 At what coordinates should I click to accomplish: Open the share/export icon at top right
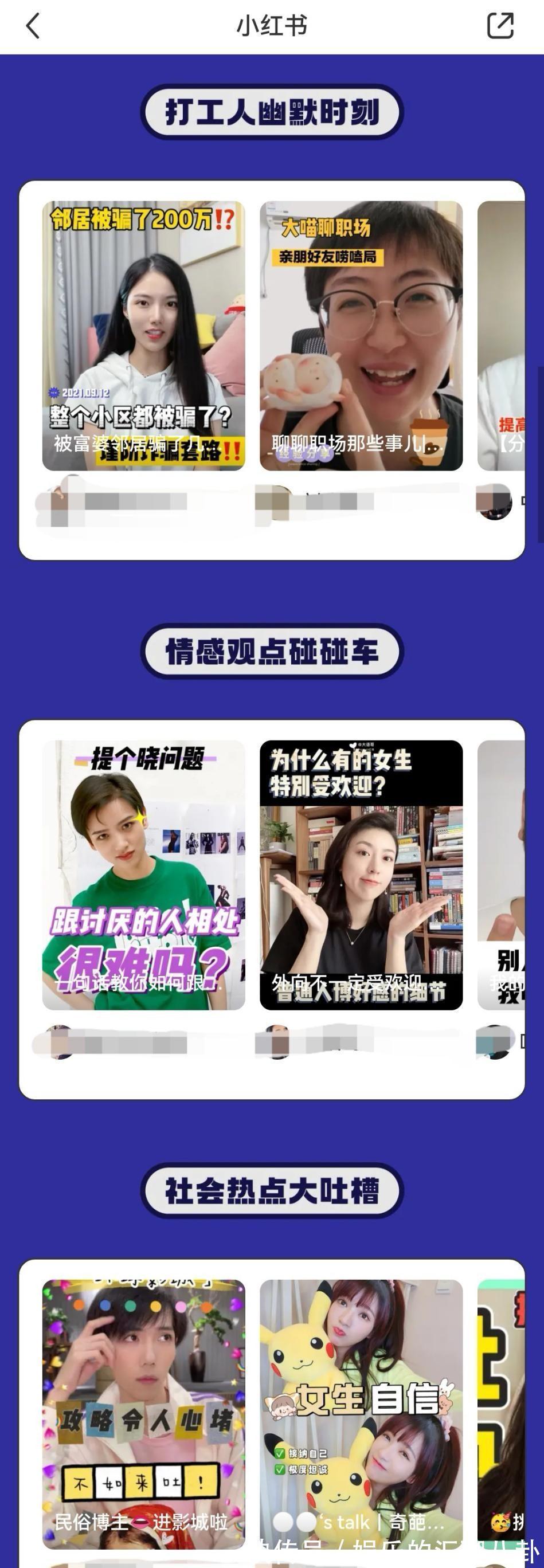(500, 26)
